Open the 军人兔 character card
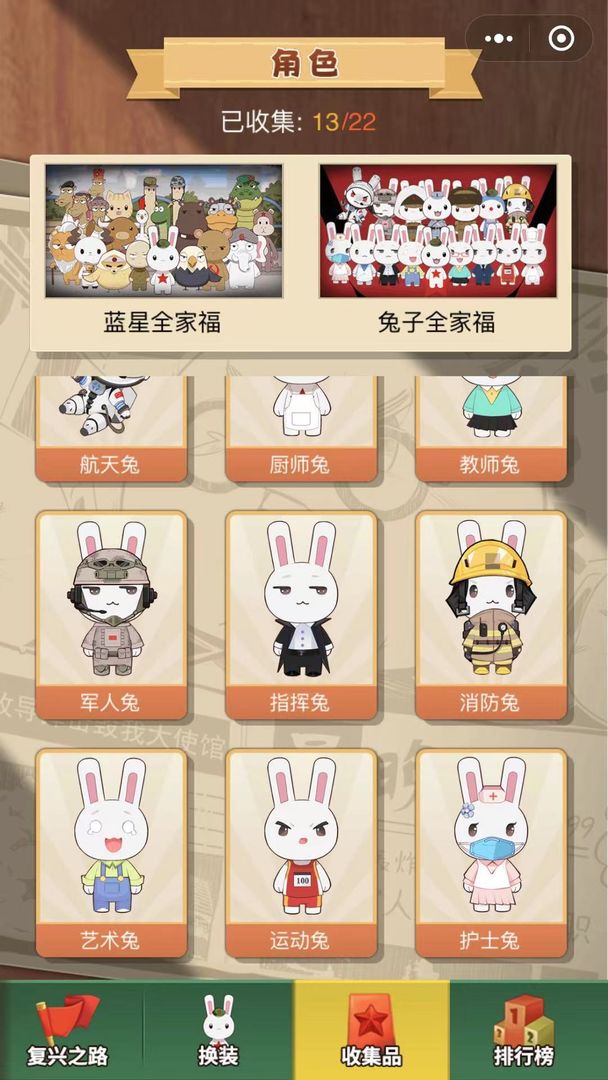608x1080 pixels. tap(111, 614)
